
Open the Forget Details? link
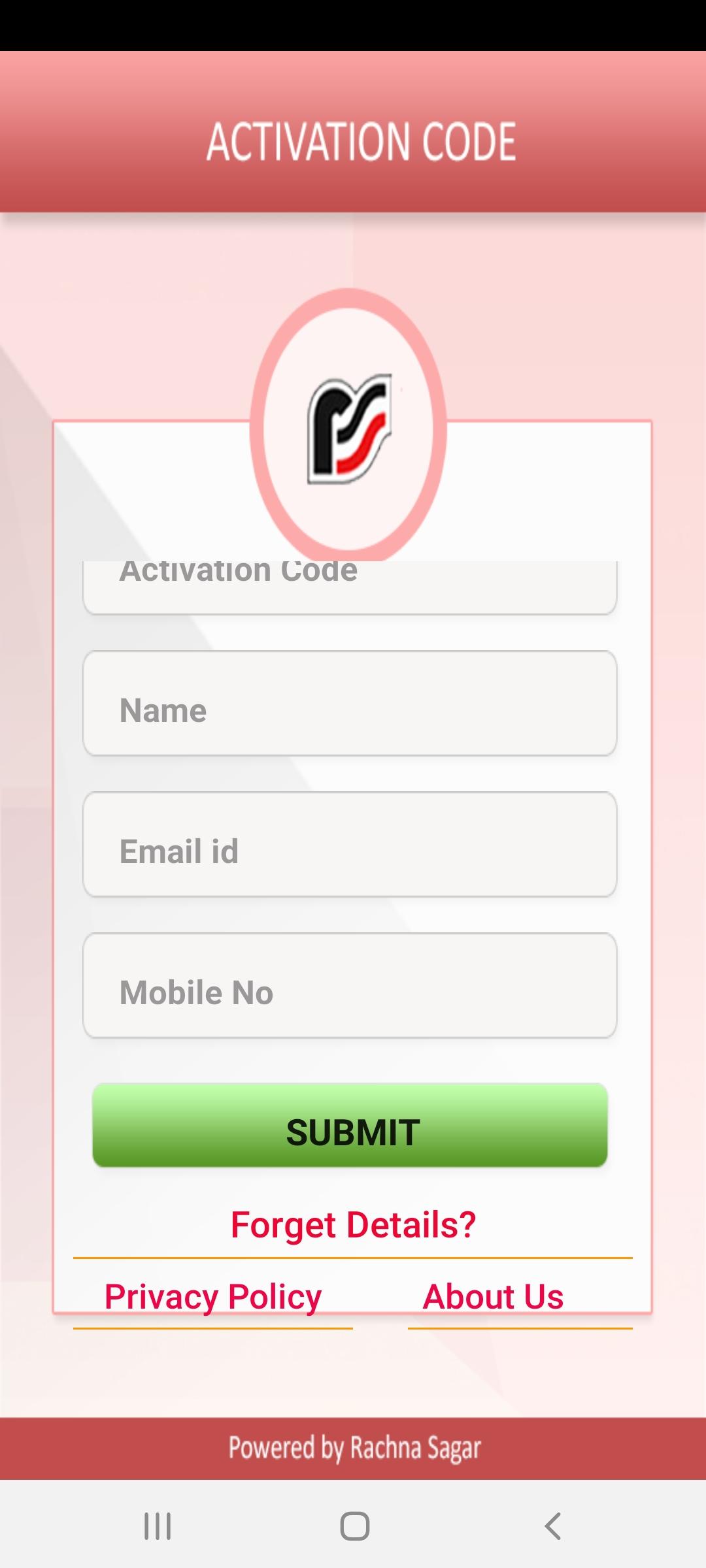tap(353, 1224)
